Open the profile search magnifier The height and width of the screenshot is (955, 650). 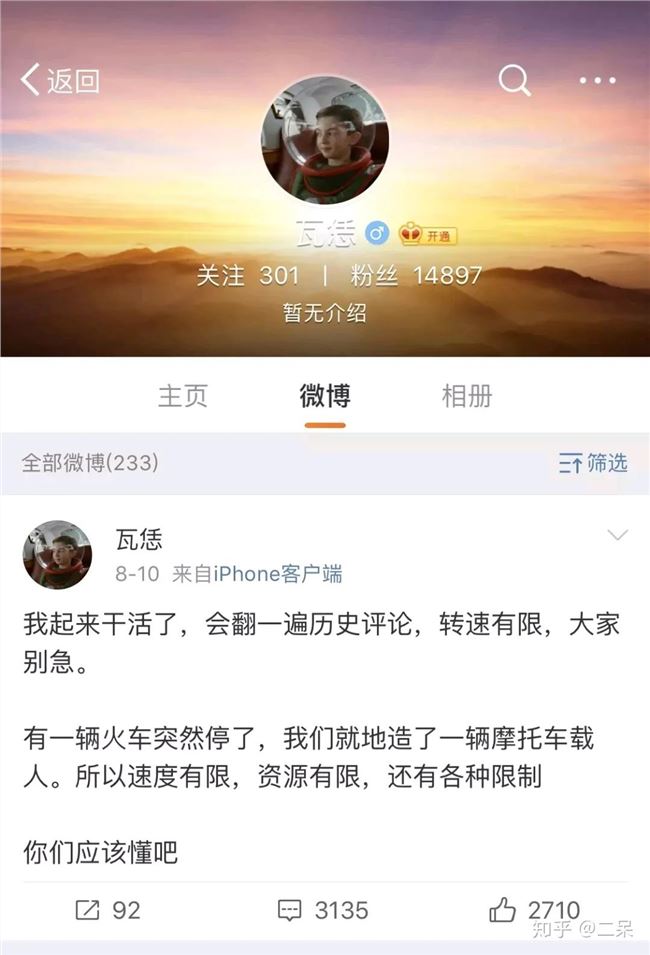[514, 80]
